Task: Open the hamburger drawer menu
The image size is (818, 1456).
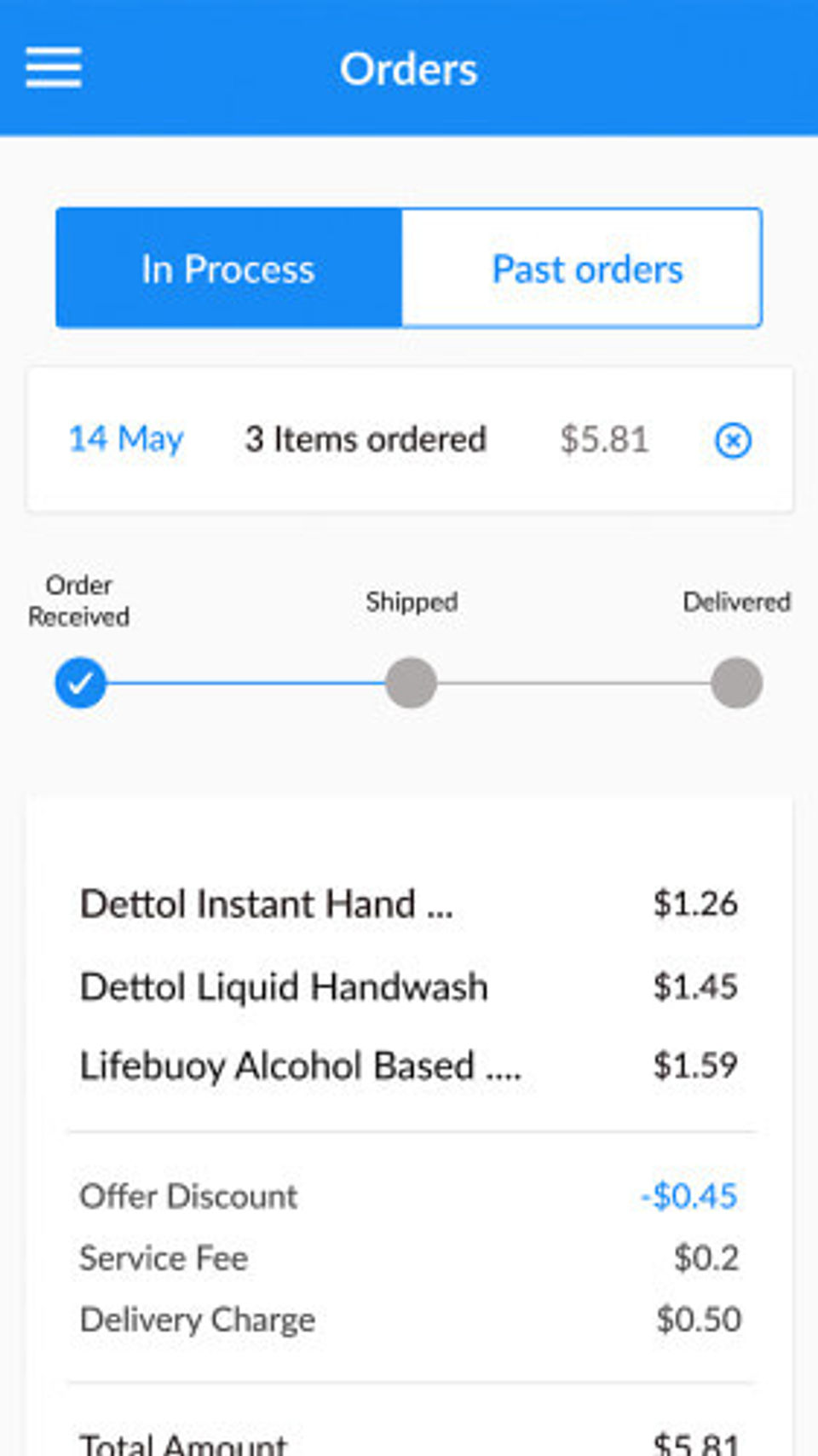Action: pos(54,67)
